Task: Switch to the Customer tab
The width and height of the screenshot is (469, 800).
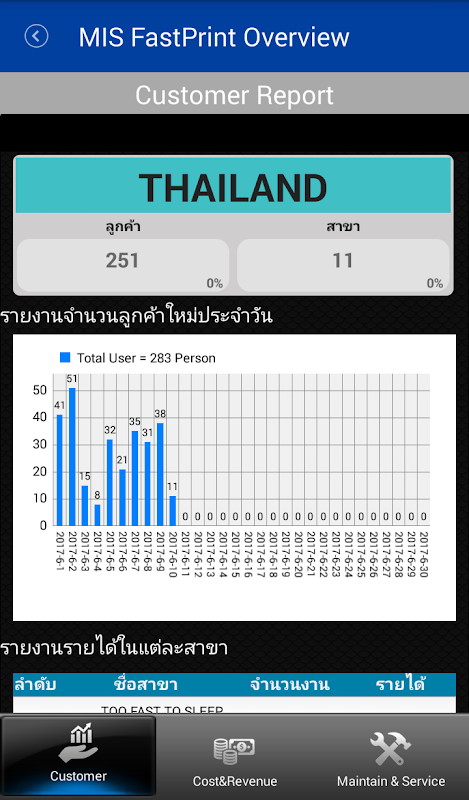Action: (78, 755)
